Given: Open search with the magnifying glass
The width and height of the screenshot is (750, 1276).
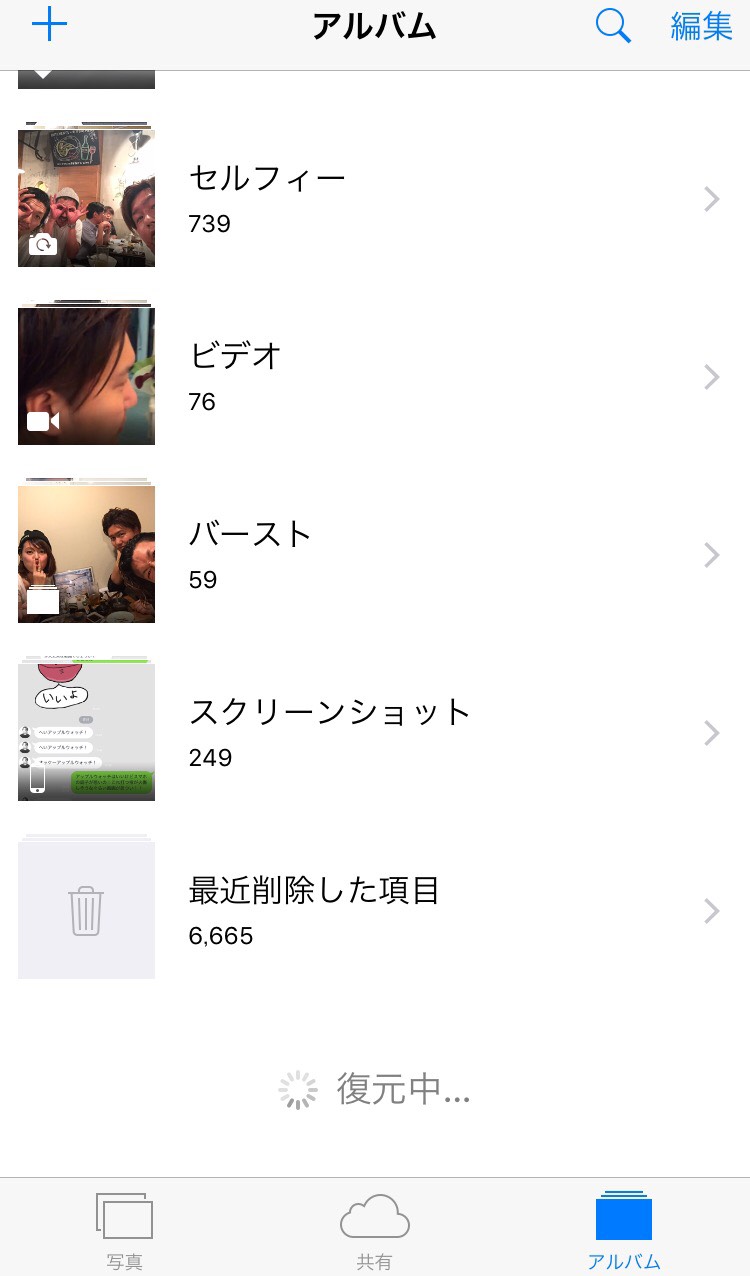Looking at the screenshot, I should pyautogui.click(x=613, y=26).
